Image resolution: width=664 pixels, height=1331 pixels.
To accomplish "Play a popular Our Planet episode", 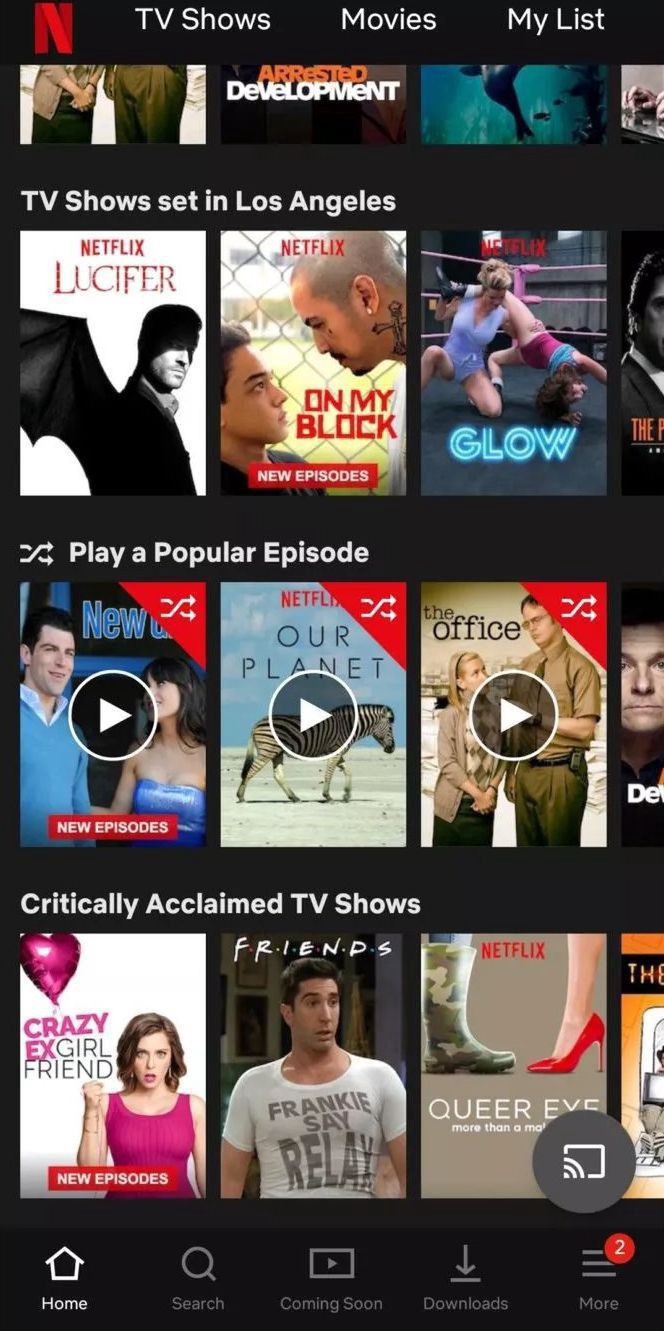I will click(x=313, y=715).
